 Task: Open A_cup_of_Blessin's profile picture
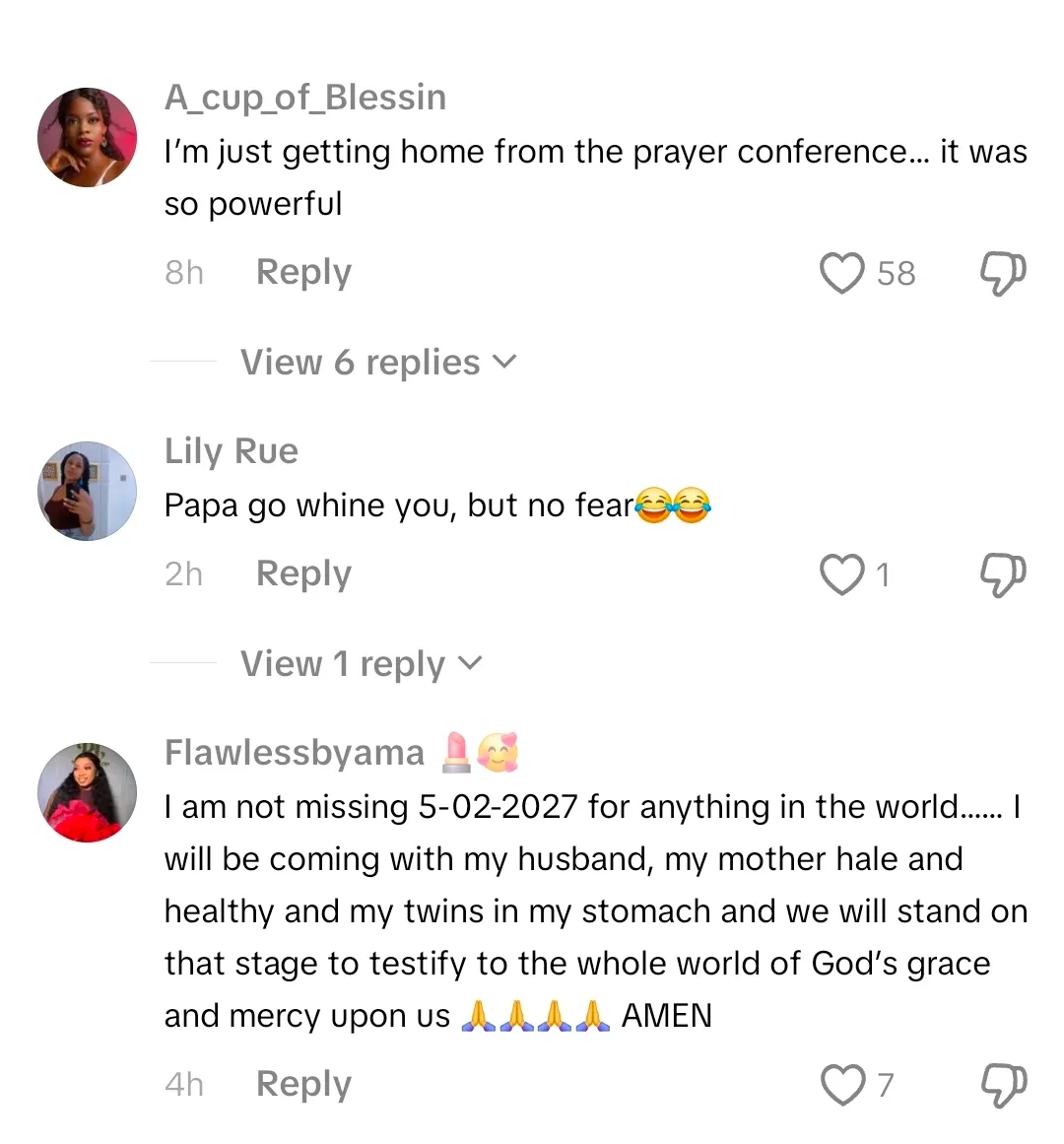tap(87, 137)
